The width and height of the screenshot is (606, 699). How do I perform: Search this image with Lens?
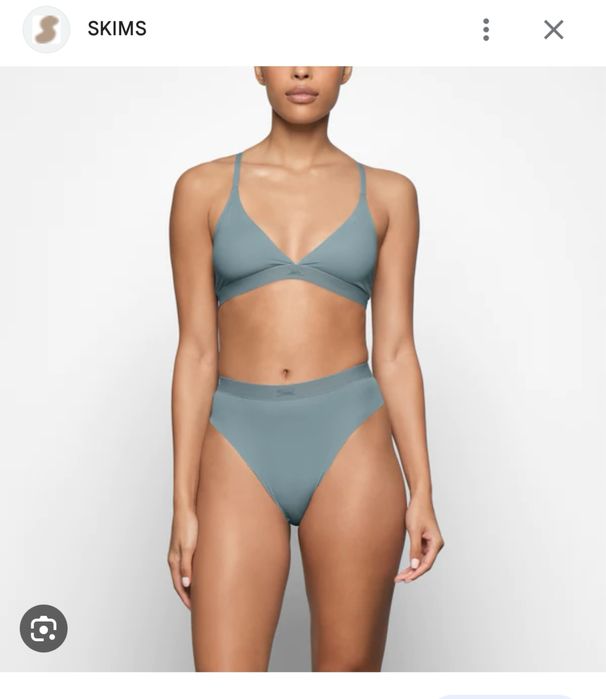[x=44, y=629]
